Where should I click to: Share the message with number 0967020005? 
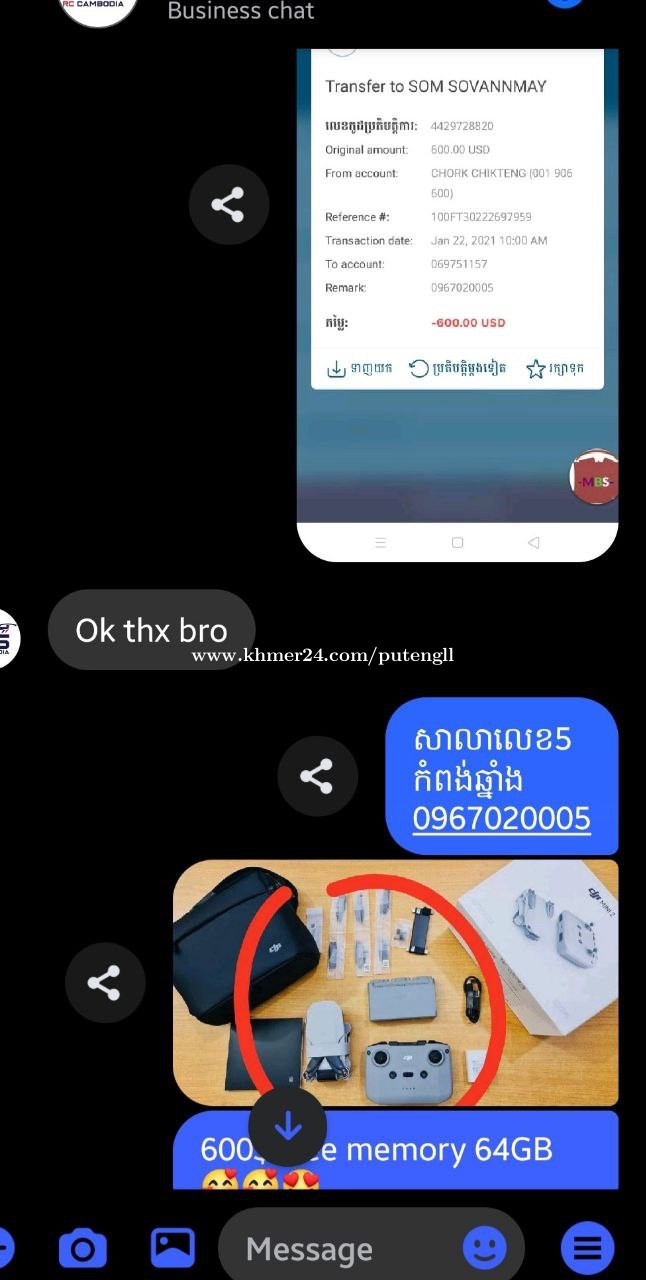pos(317,776)
